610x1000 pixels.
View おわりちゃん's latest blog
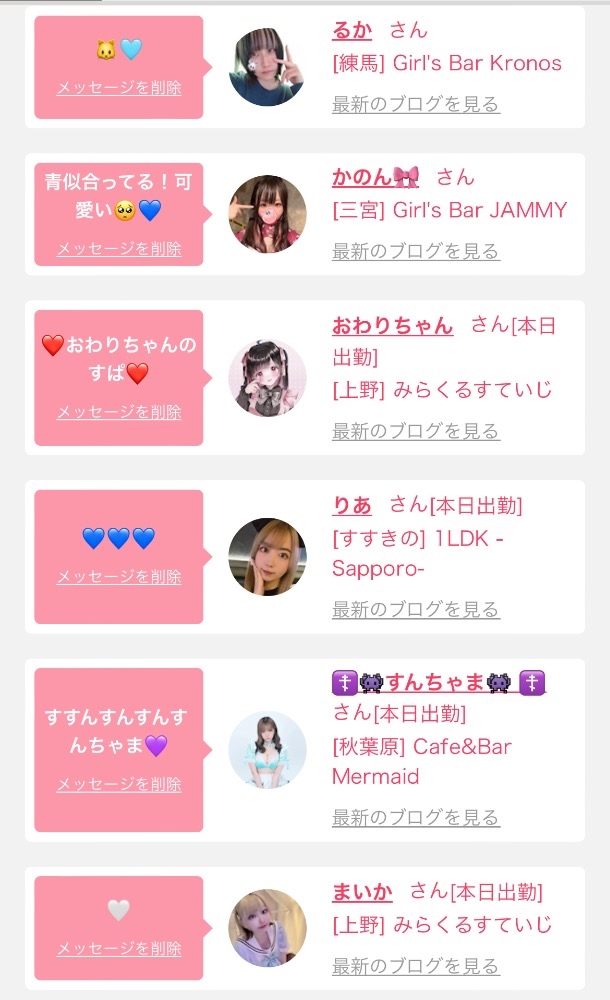(x=415, y=431)
